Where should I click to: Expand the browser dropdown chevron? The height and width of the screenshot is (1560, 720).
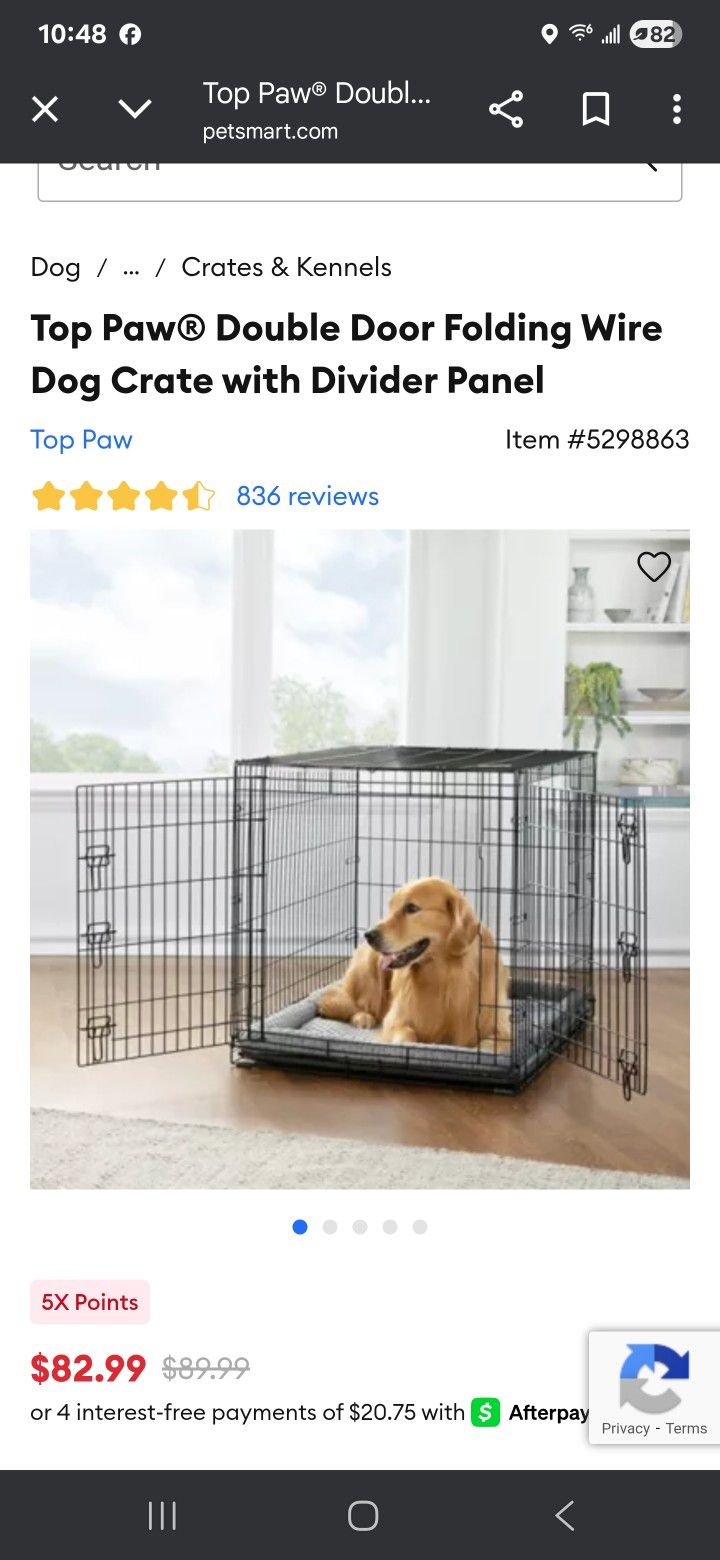click(x=135, y=109)
